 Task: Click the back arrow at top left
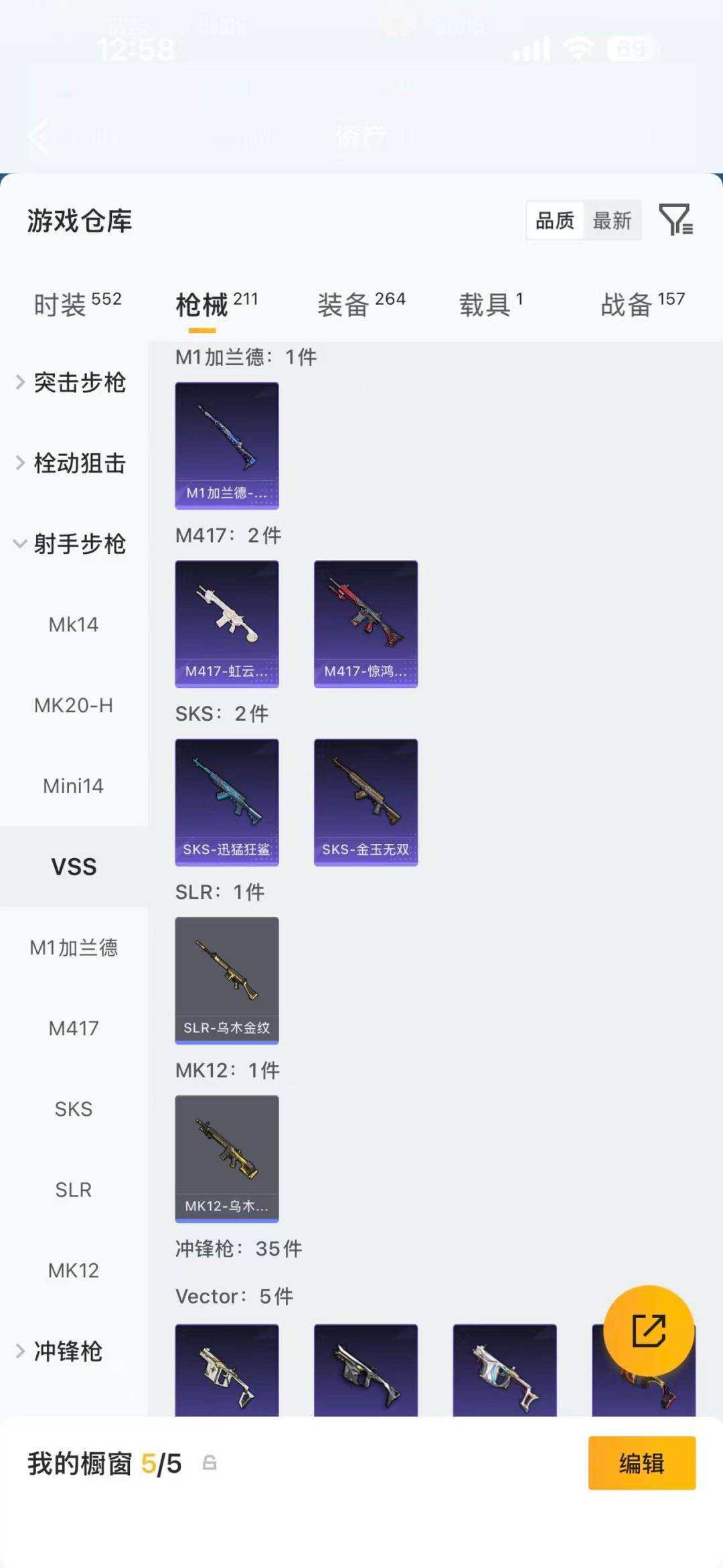tap(38, 137)
